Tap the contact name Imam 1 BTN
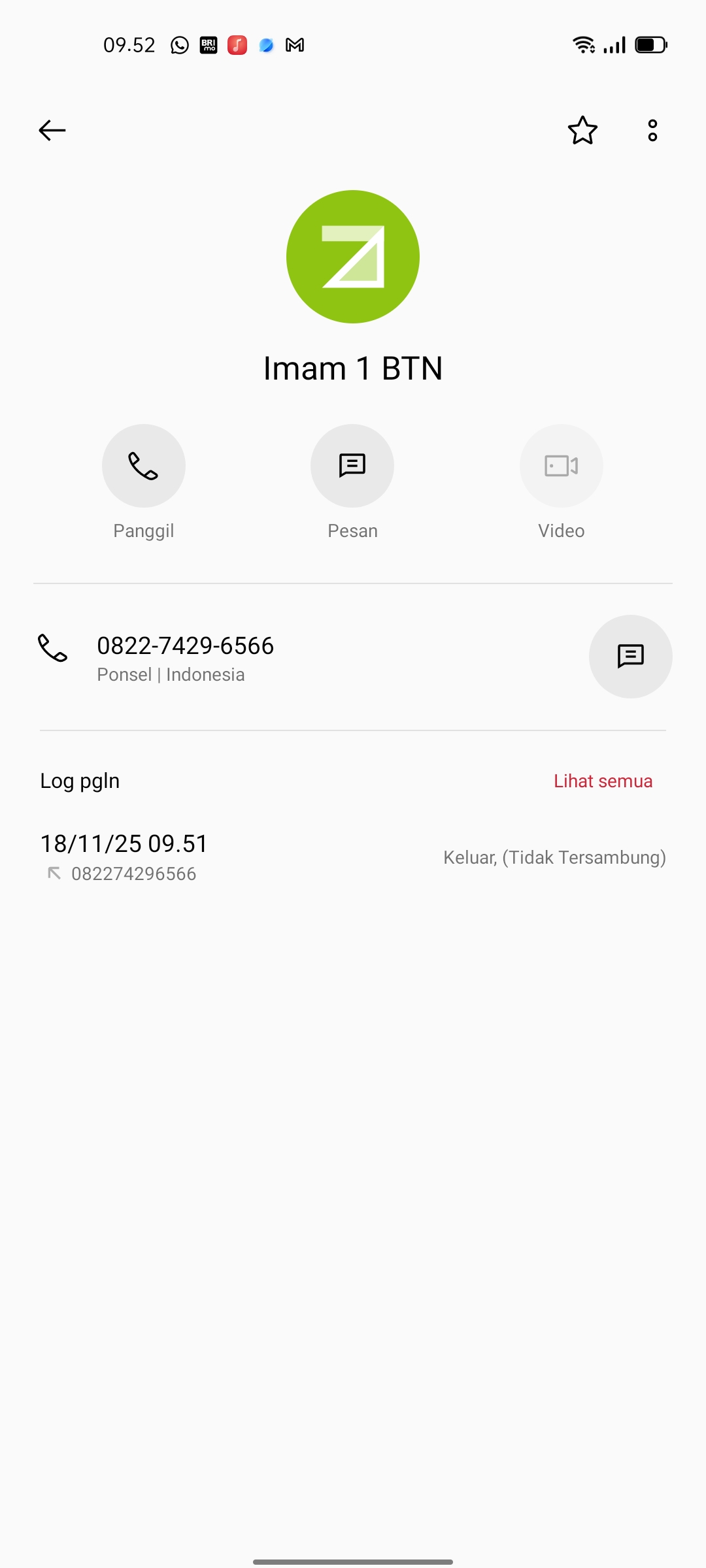The image size is (706, 1568). pyautogui.click(x=352, y=368)
